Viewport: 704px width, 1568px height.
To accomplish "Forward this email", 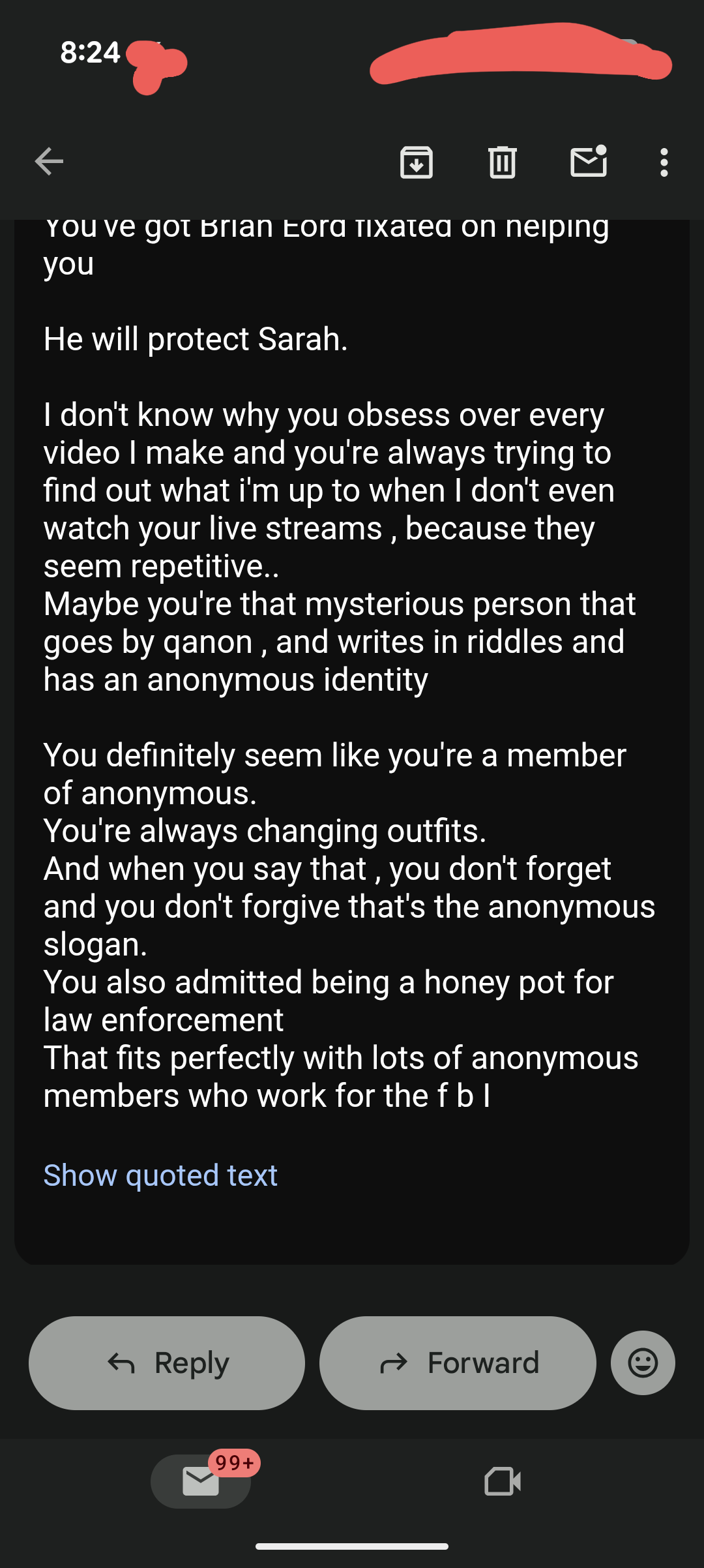I will click(458, 1363).
